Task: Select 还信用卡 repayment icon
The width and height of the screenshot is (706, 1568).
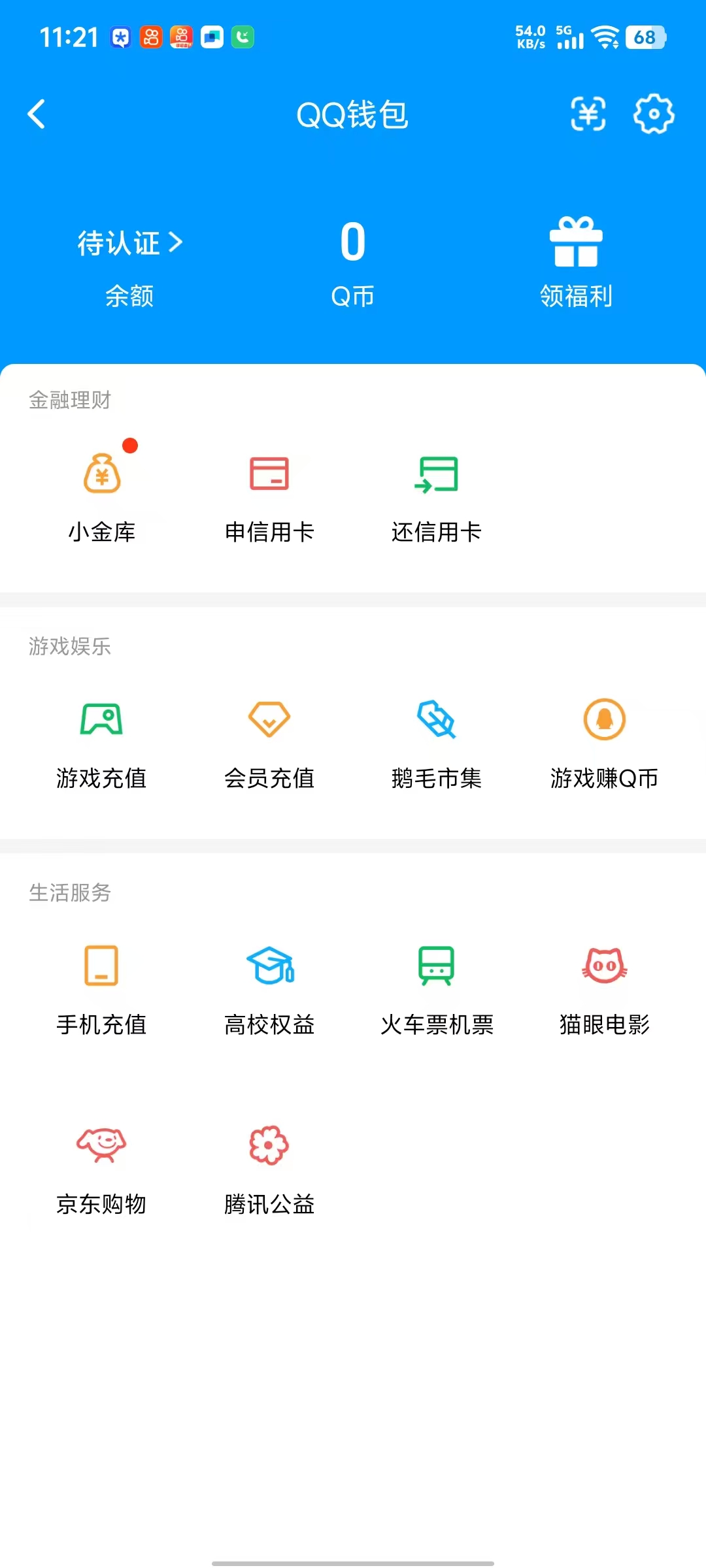Action: 437,475
